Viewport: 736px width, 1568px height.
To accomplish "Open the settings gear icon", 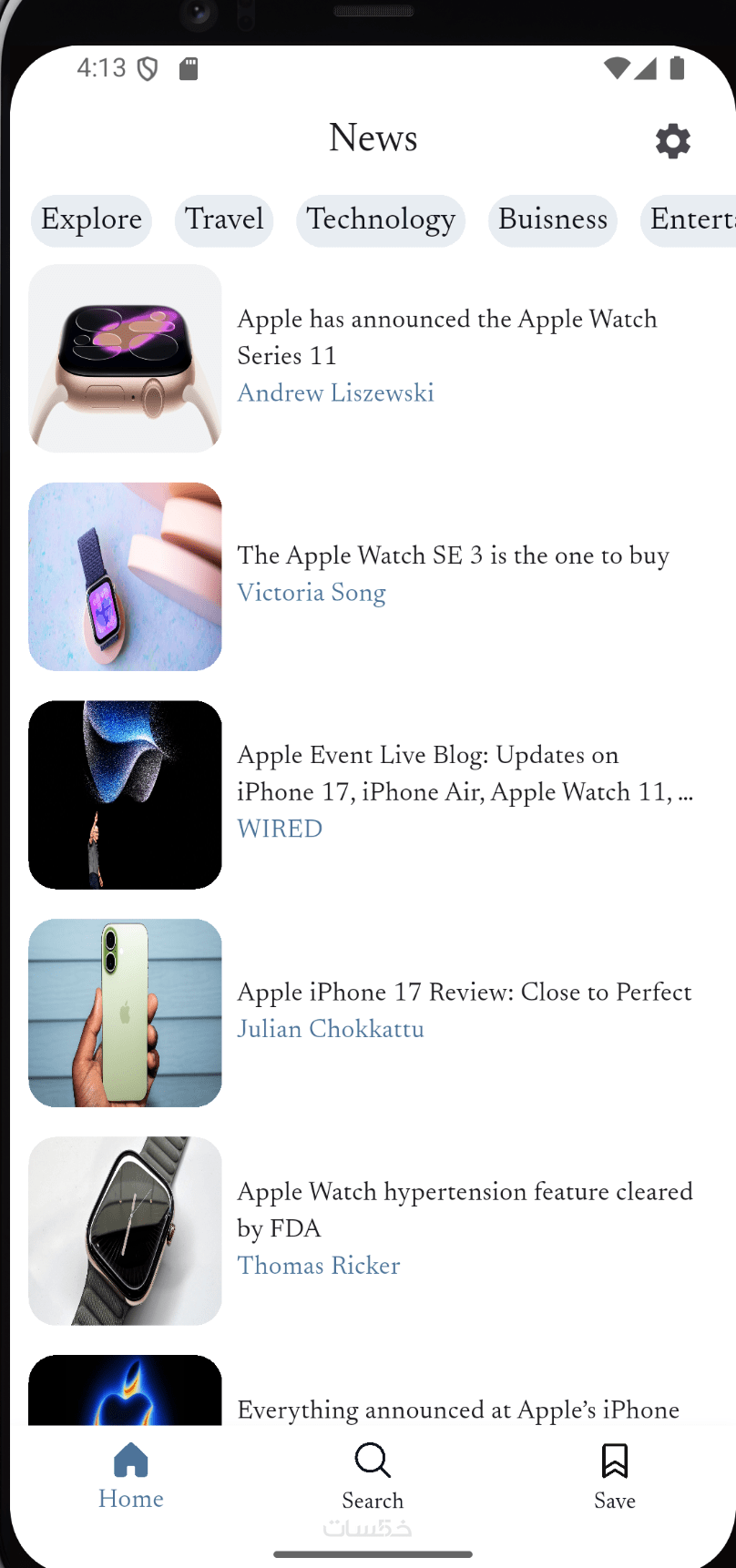I will click(673, 141).
